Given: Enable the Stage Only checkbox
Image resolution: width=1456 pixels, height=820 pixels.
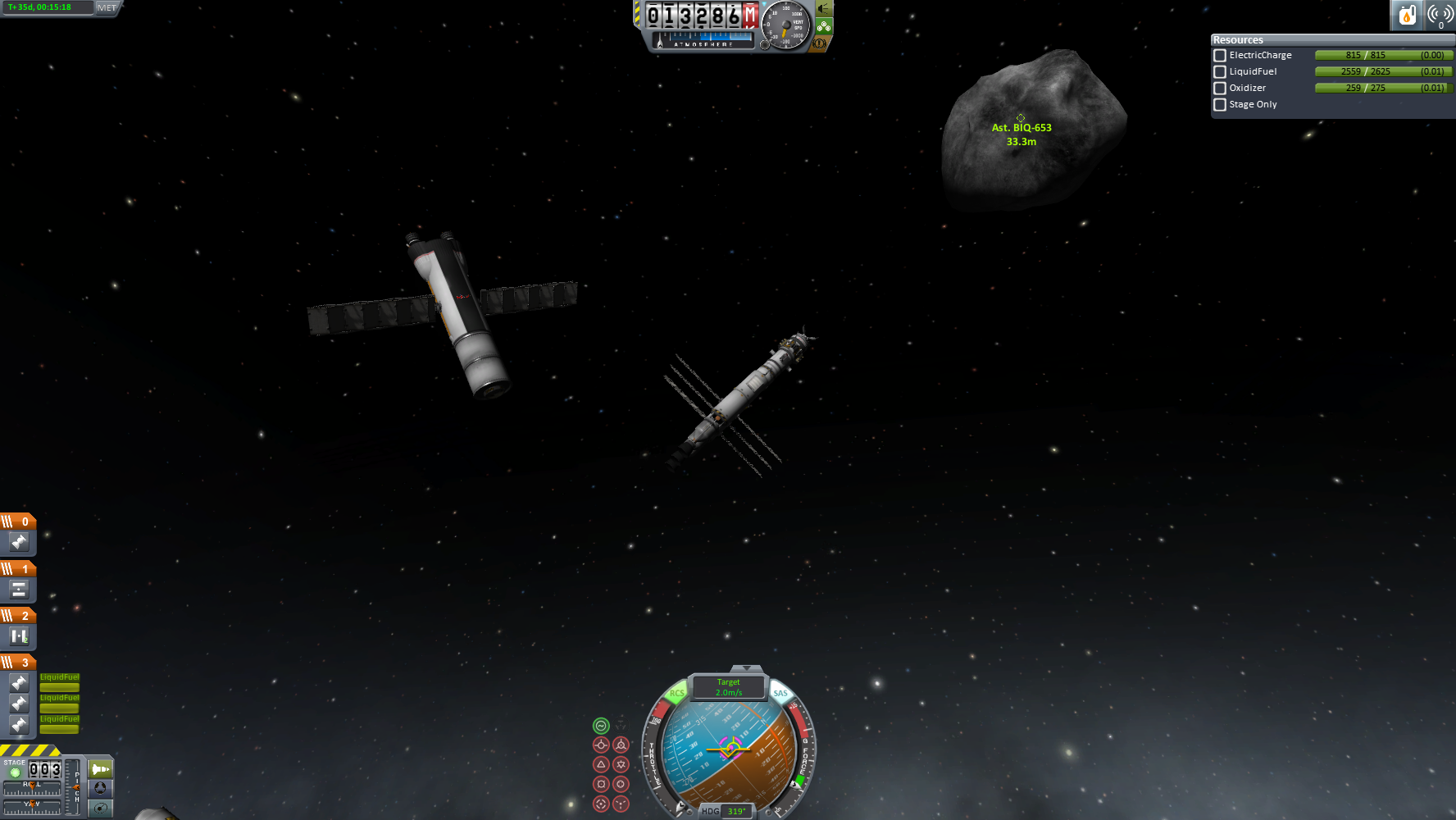Looking at the screenshot, I should tap(1220, 105).
